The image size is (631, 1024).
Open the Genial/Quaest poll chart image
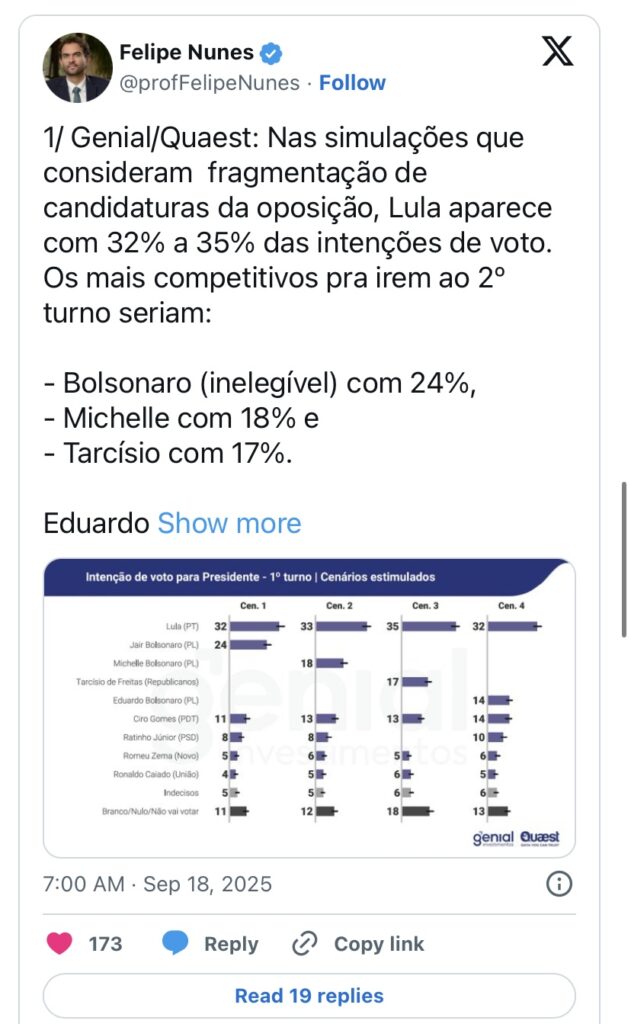pos(309,707)
